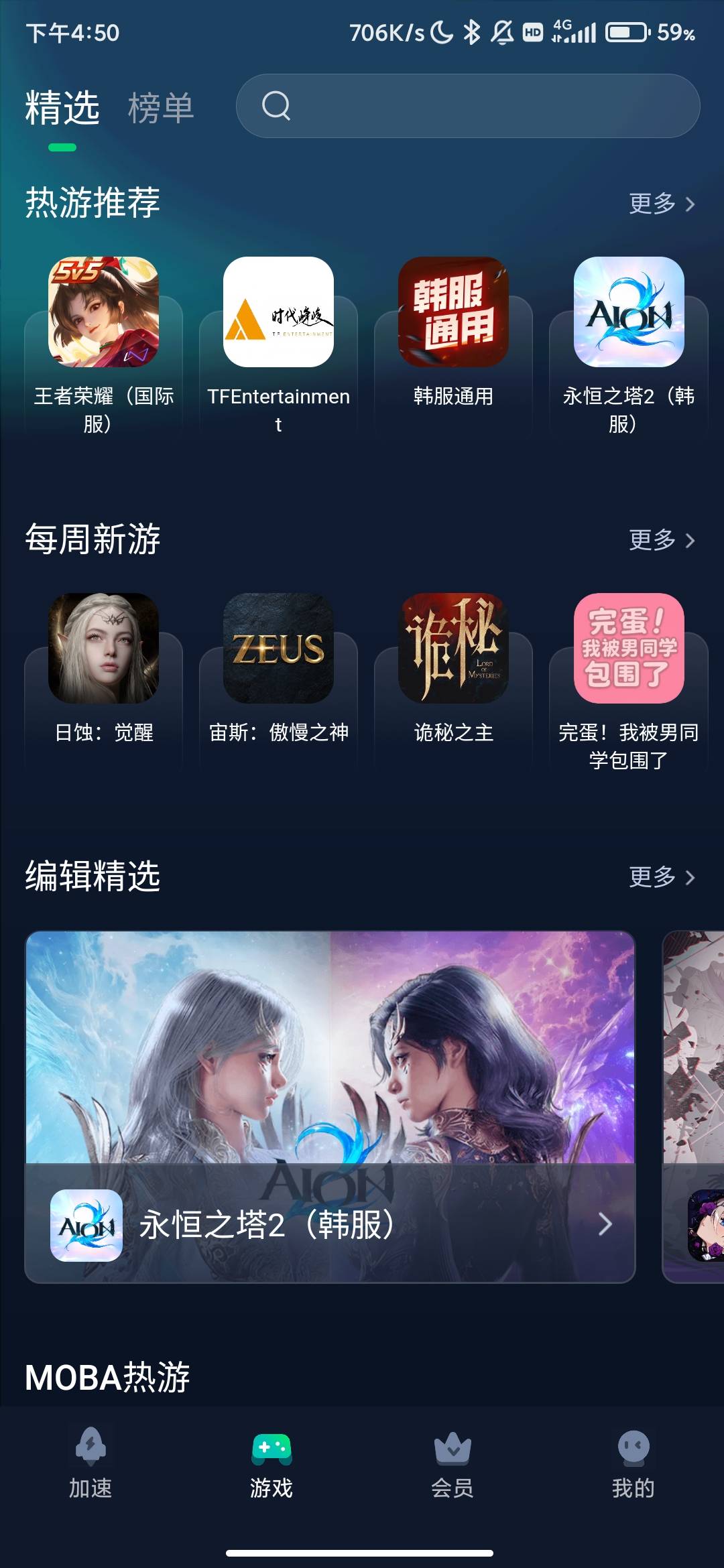Open 完蛋！我被男同学包围了

click(628, 682)
